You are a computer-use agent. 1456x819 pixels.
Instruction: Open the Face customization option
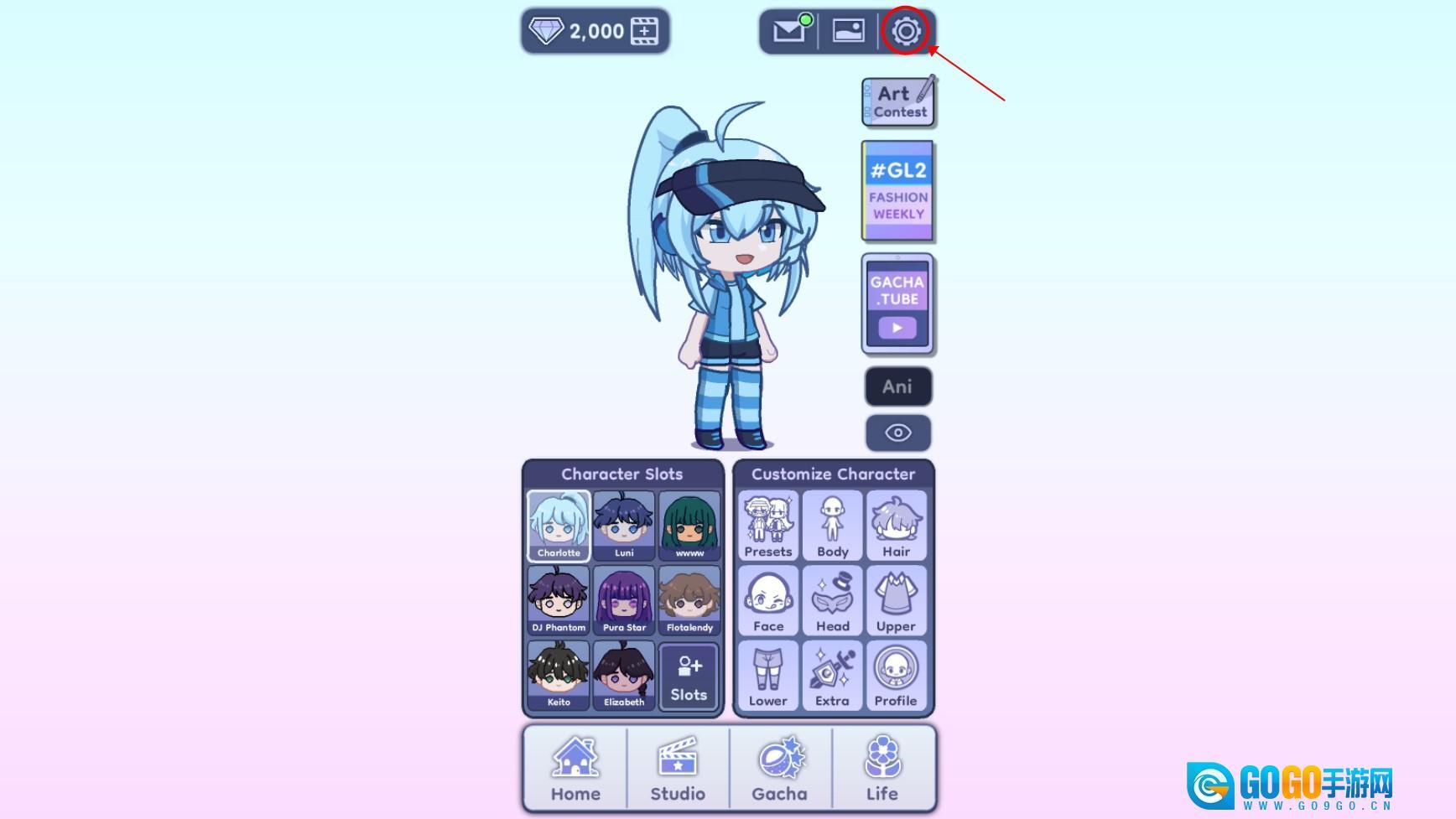pos(768,600)
